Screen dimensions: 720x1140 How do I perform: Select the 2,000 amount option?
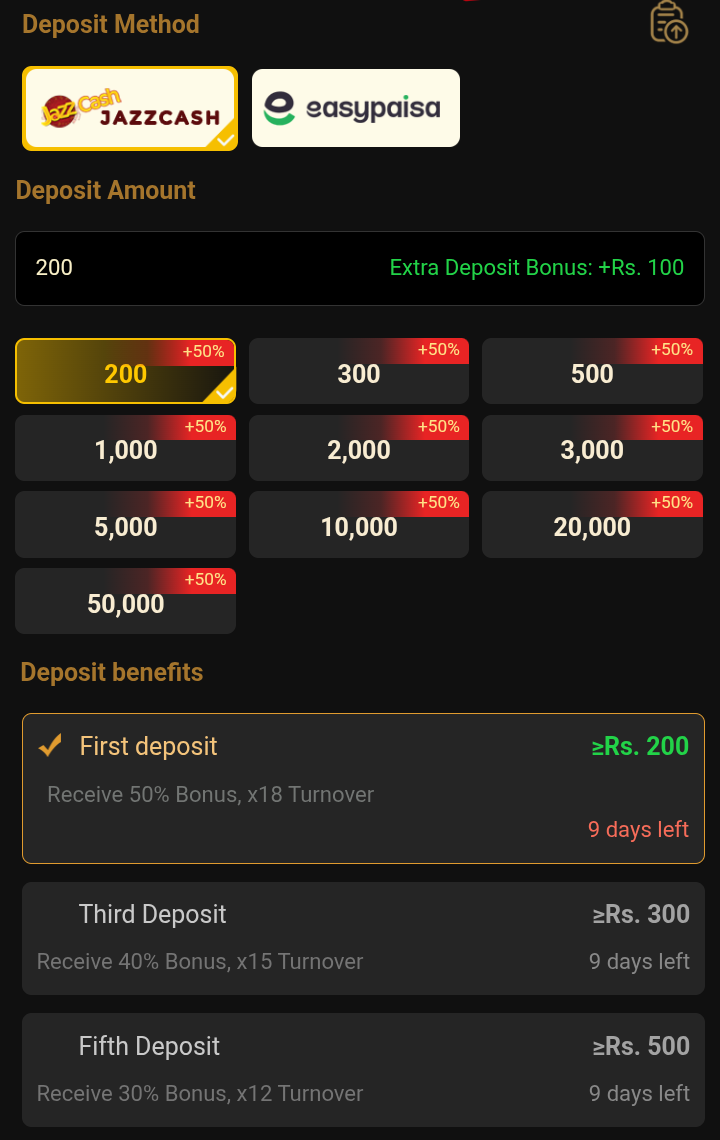pos(358,449)
